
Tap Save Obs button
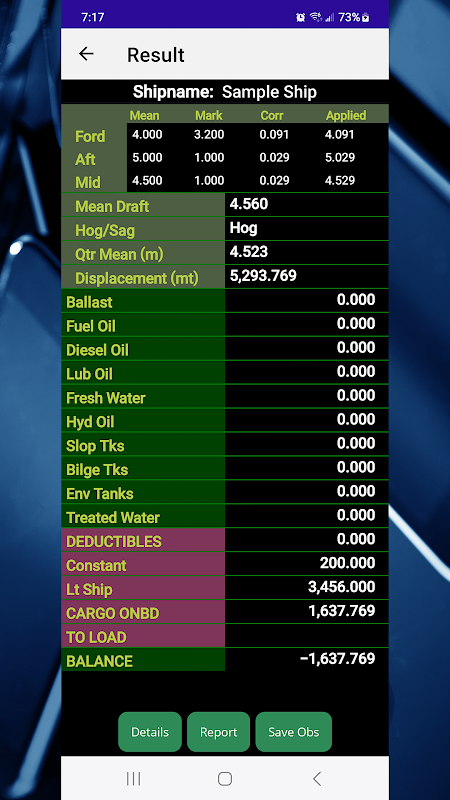294,732
